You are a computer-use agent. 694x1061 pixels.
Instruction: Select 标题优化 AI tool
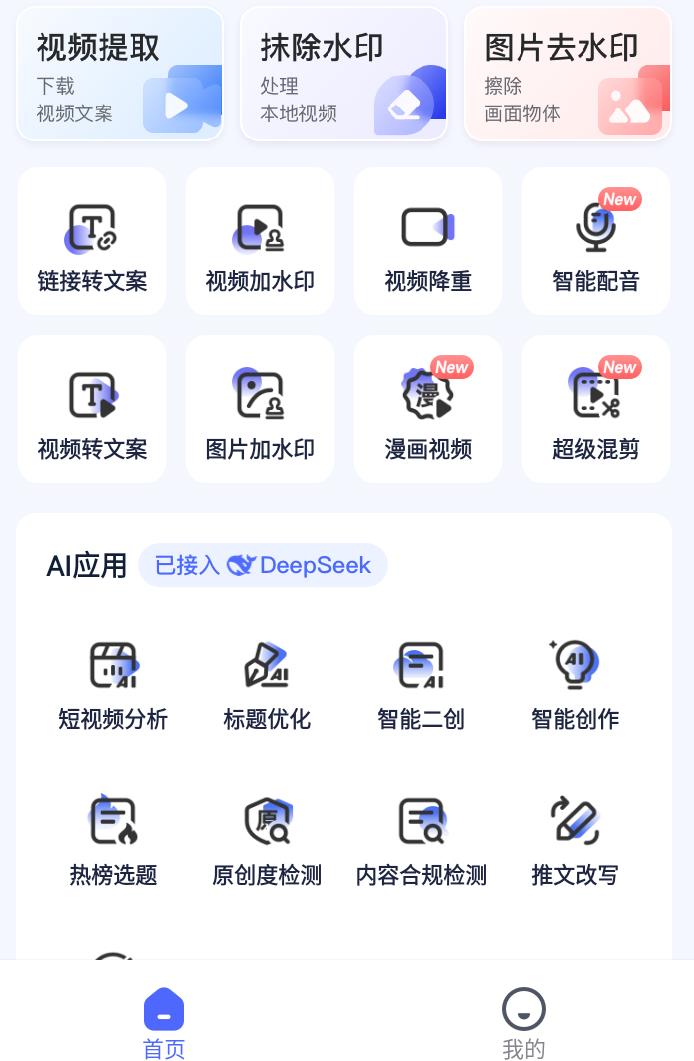pyautogui.click(x=267, y=686)
